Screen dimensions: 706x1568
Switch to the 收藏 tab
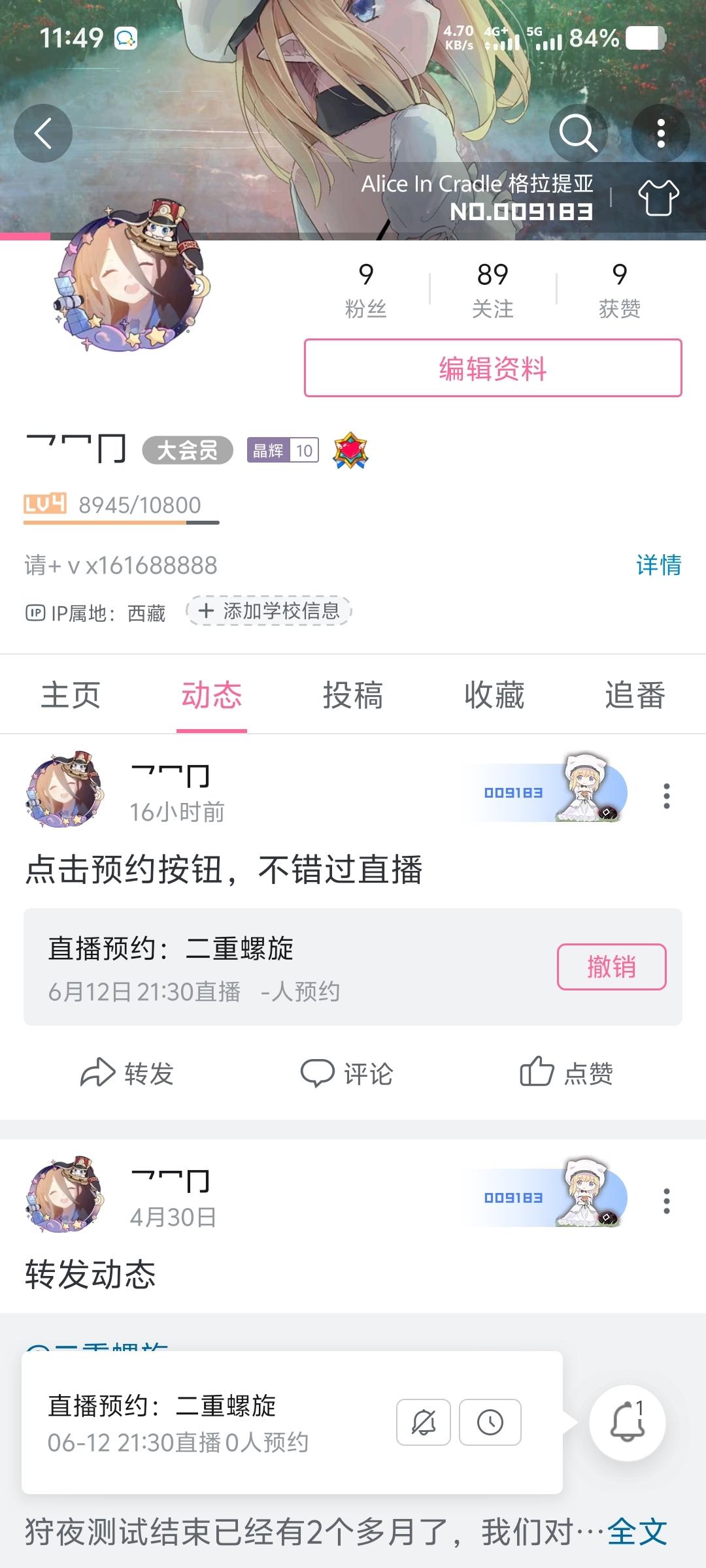click(494, 694)
